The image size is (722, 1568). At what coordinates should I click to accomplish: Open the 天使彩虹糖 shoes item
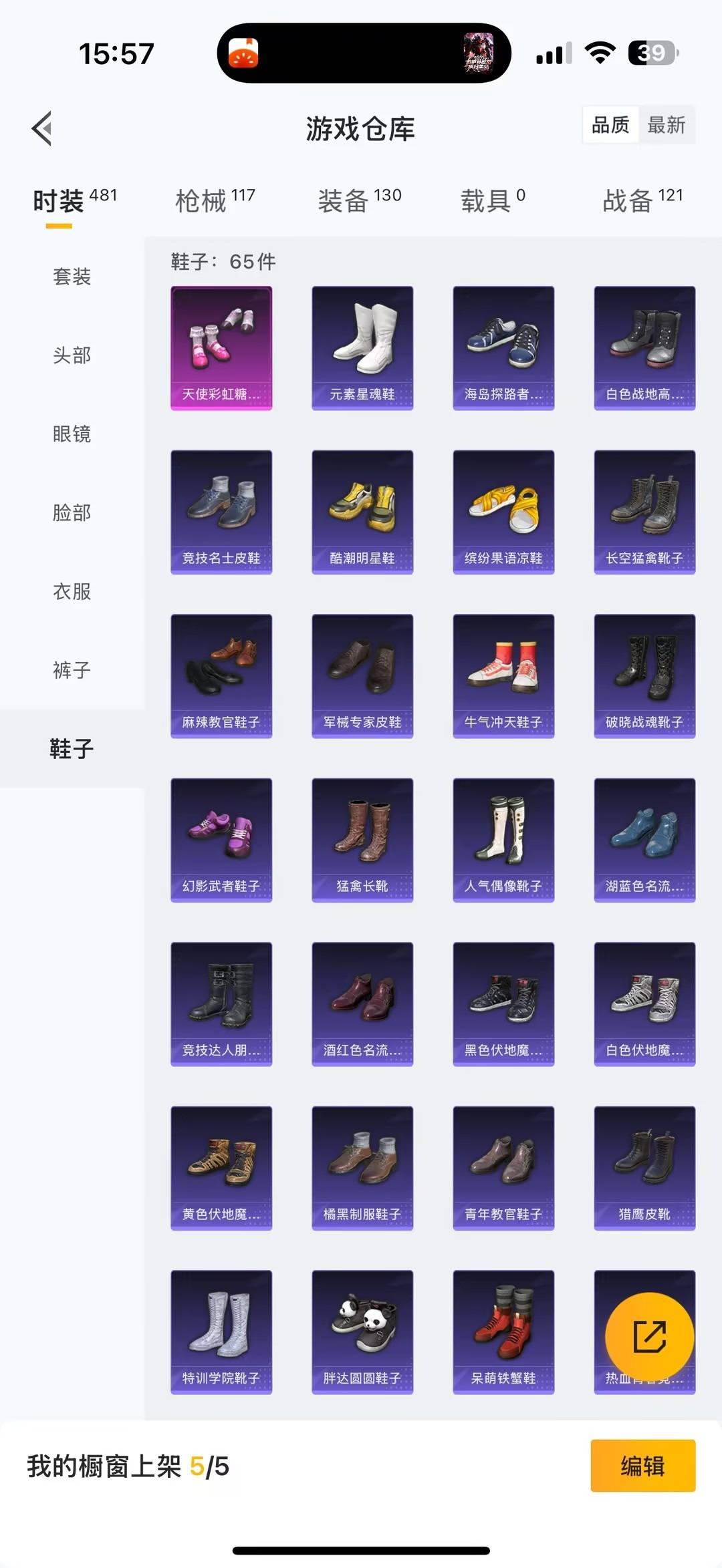[221, 348]
